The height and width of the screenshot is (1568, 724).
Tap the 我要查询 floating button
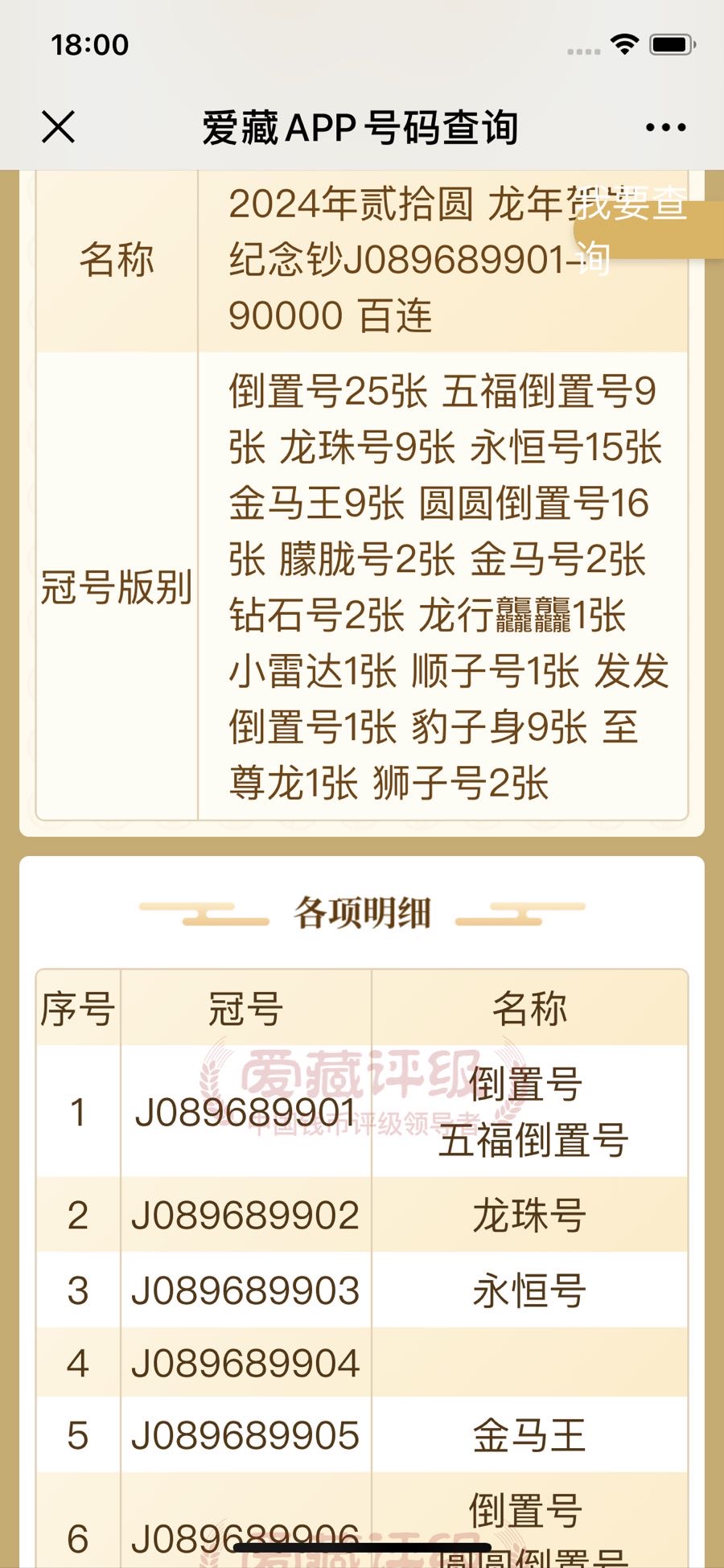point(648,229)
